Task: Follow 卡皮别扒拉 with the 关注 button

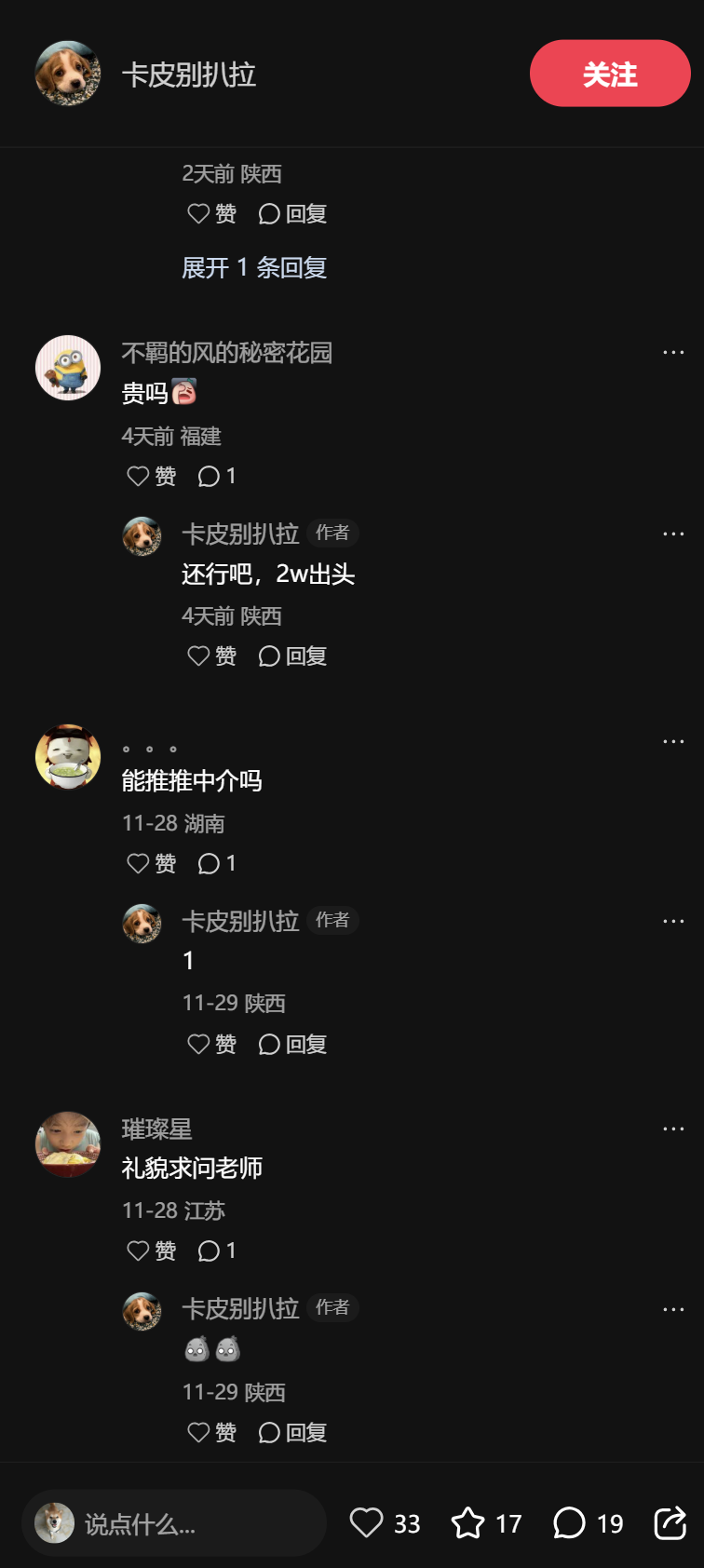Action: (610, 74)
